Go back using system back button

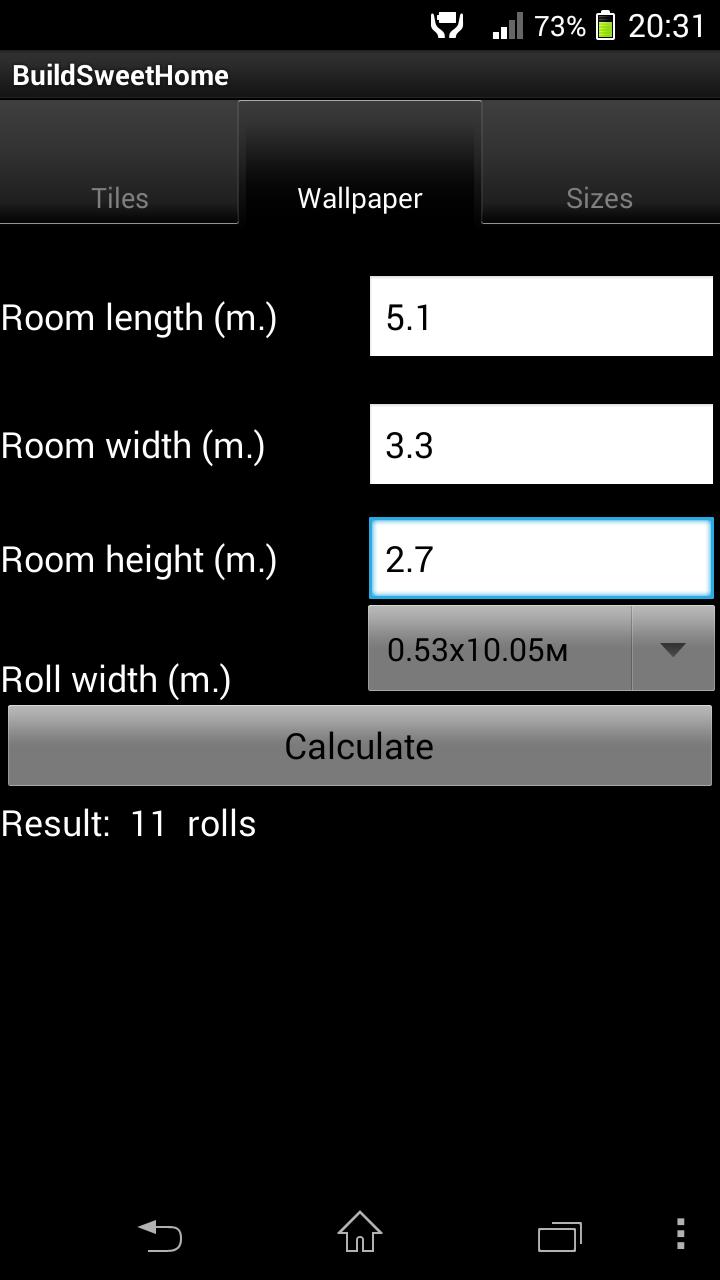tap(160, 1235)
